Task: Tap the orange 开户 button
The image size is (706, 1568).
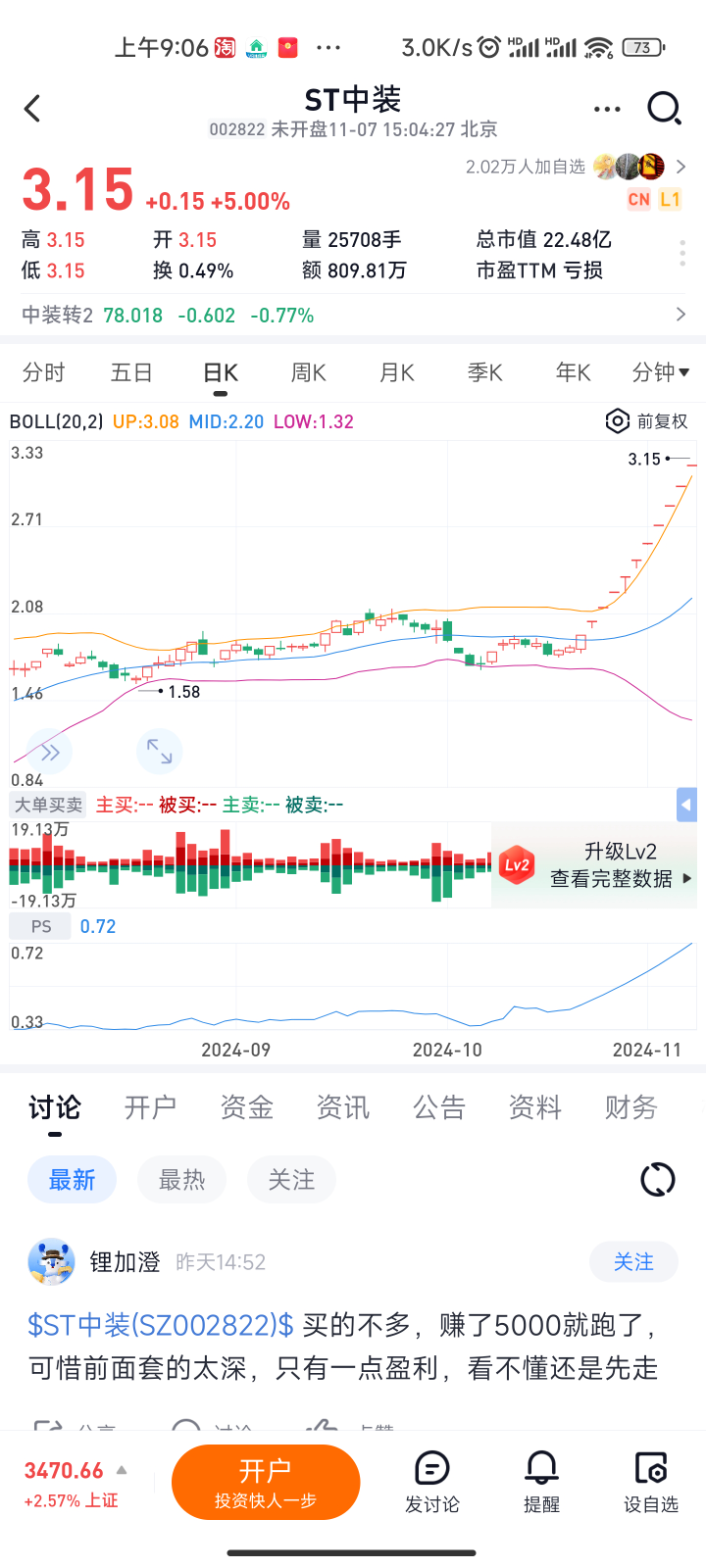Action: click(x=266, y=1482)
